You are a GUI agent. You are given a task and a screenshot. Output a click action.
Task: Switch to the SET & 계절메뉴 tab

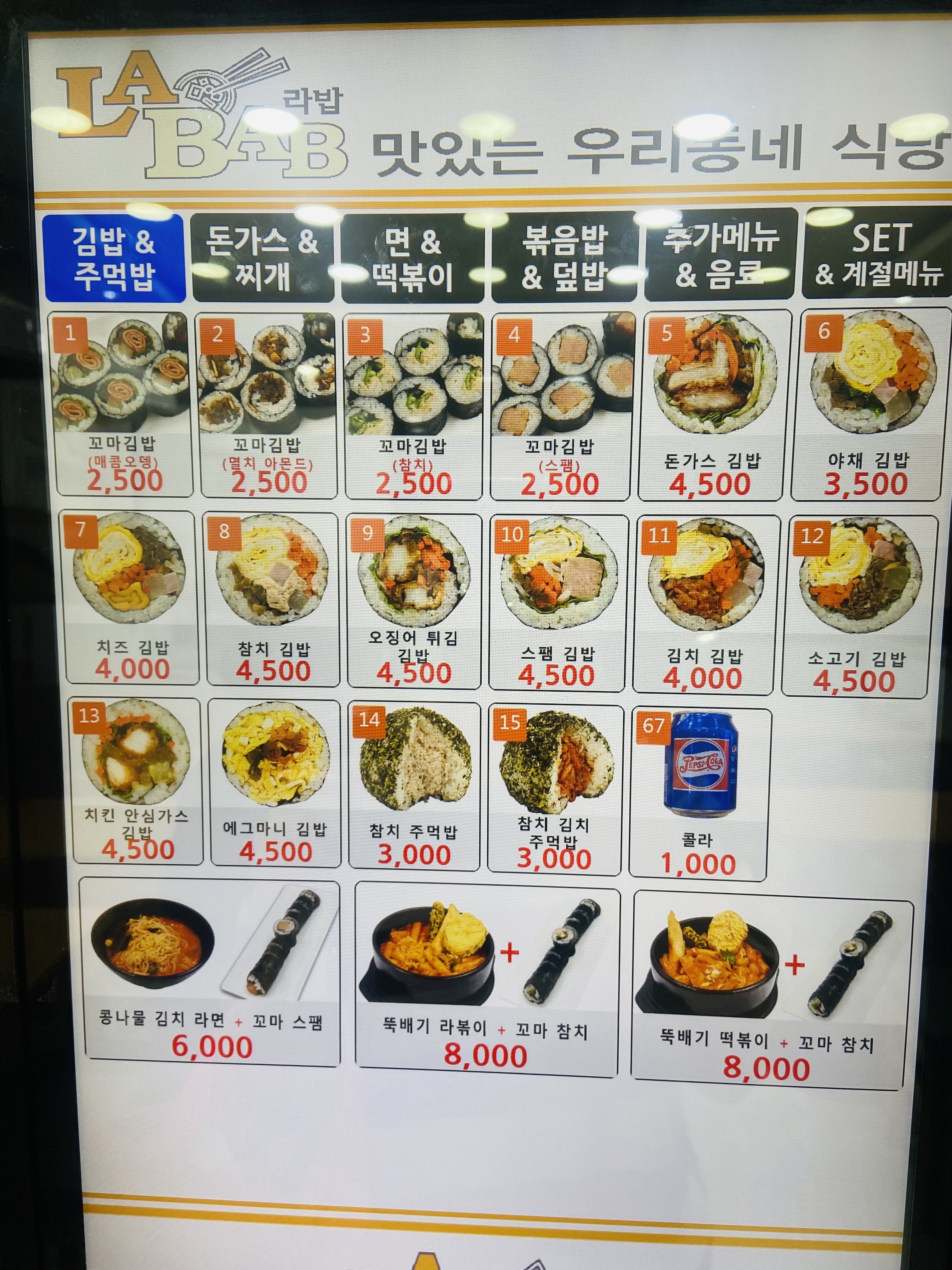tap(878, 254)
